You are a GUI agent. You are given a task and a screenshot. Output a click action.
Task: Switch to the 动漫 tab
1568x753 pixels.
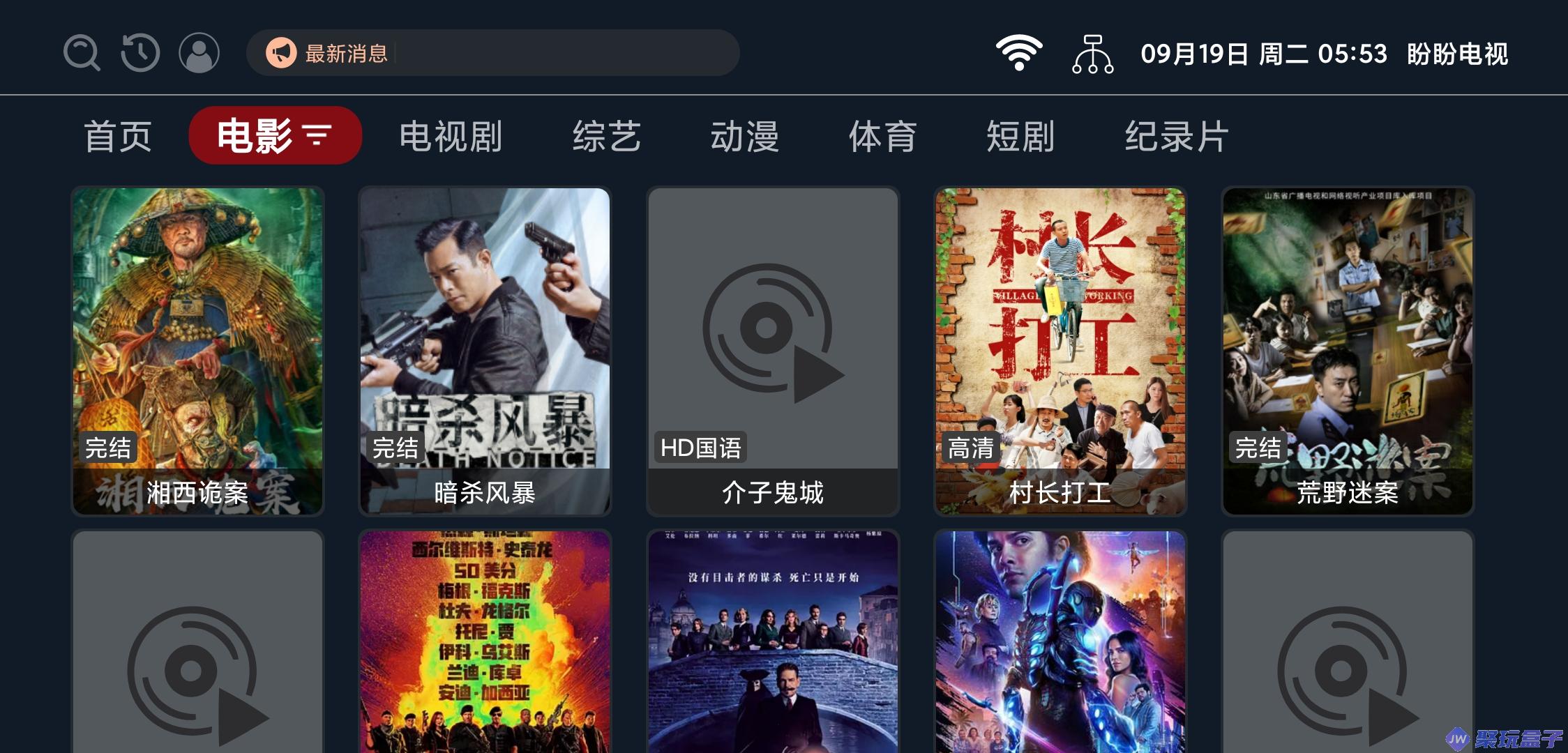(x=744, y=136)
